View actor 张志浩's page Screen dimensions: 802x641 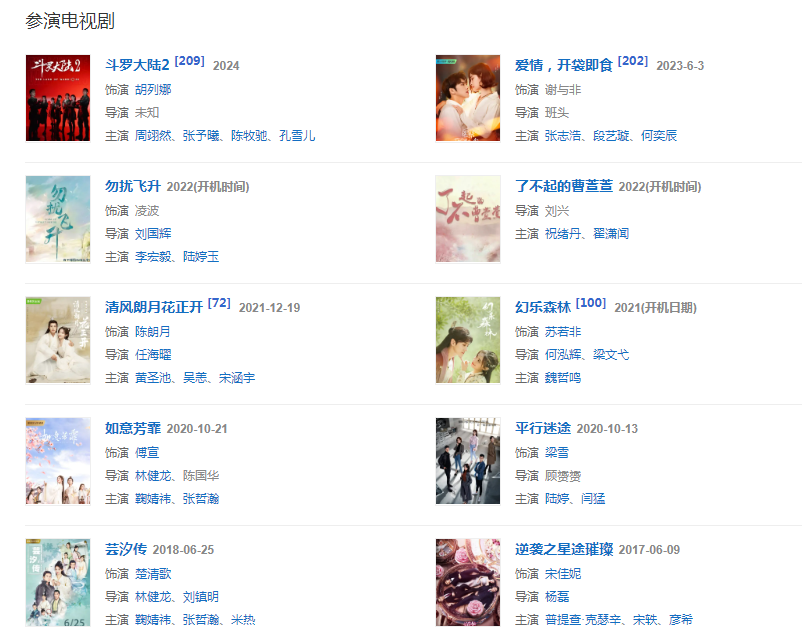click(x=563, y=136)
